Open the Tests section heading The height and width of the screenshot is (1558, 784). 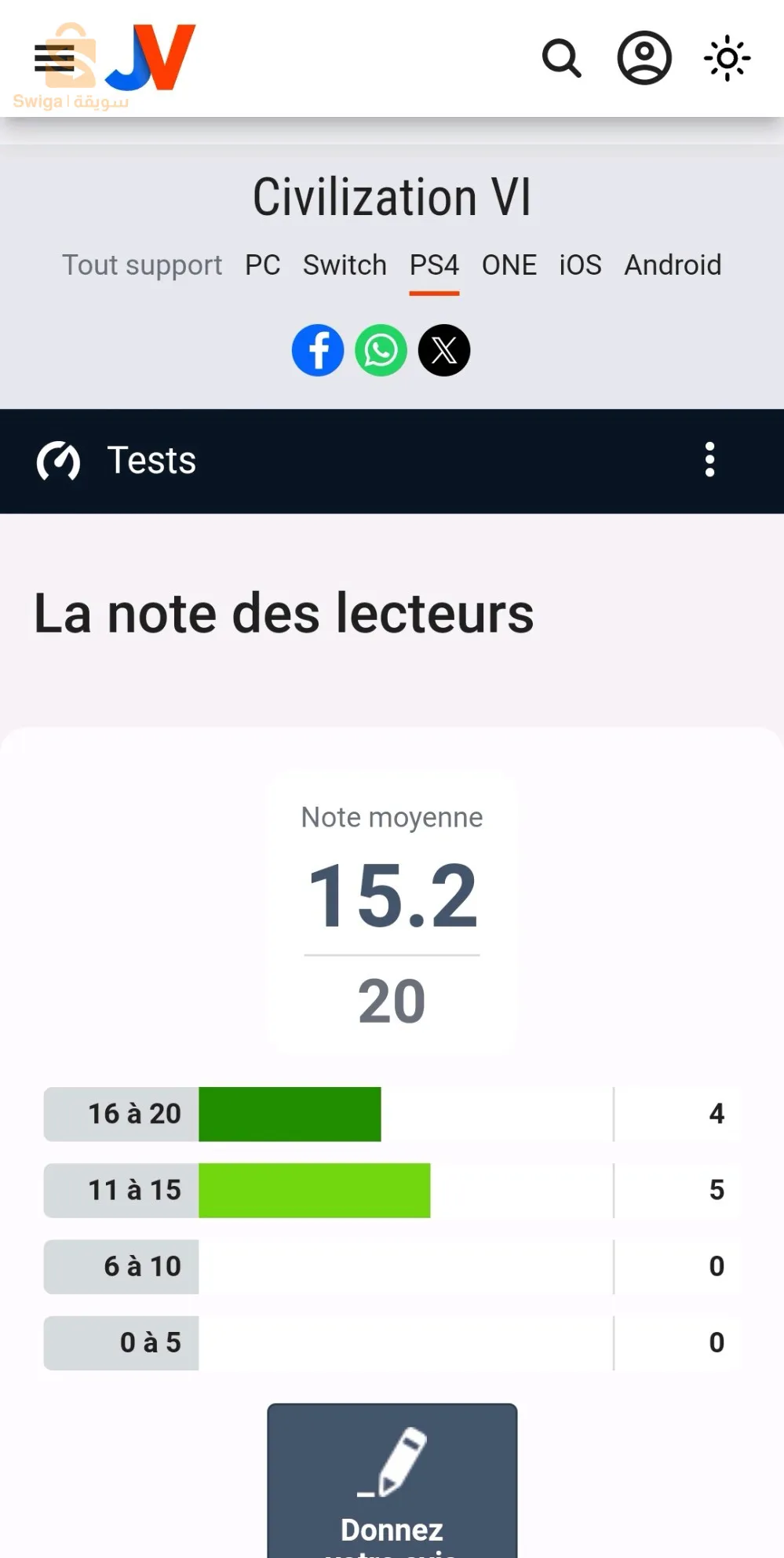(151, 461)
